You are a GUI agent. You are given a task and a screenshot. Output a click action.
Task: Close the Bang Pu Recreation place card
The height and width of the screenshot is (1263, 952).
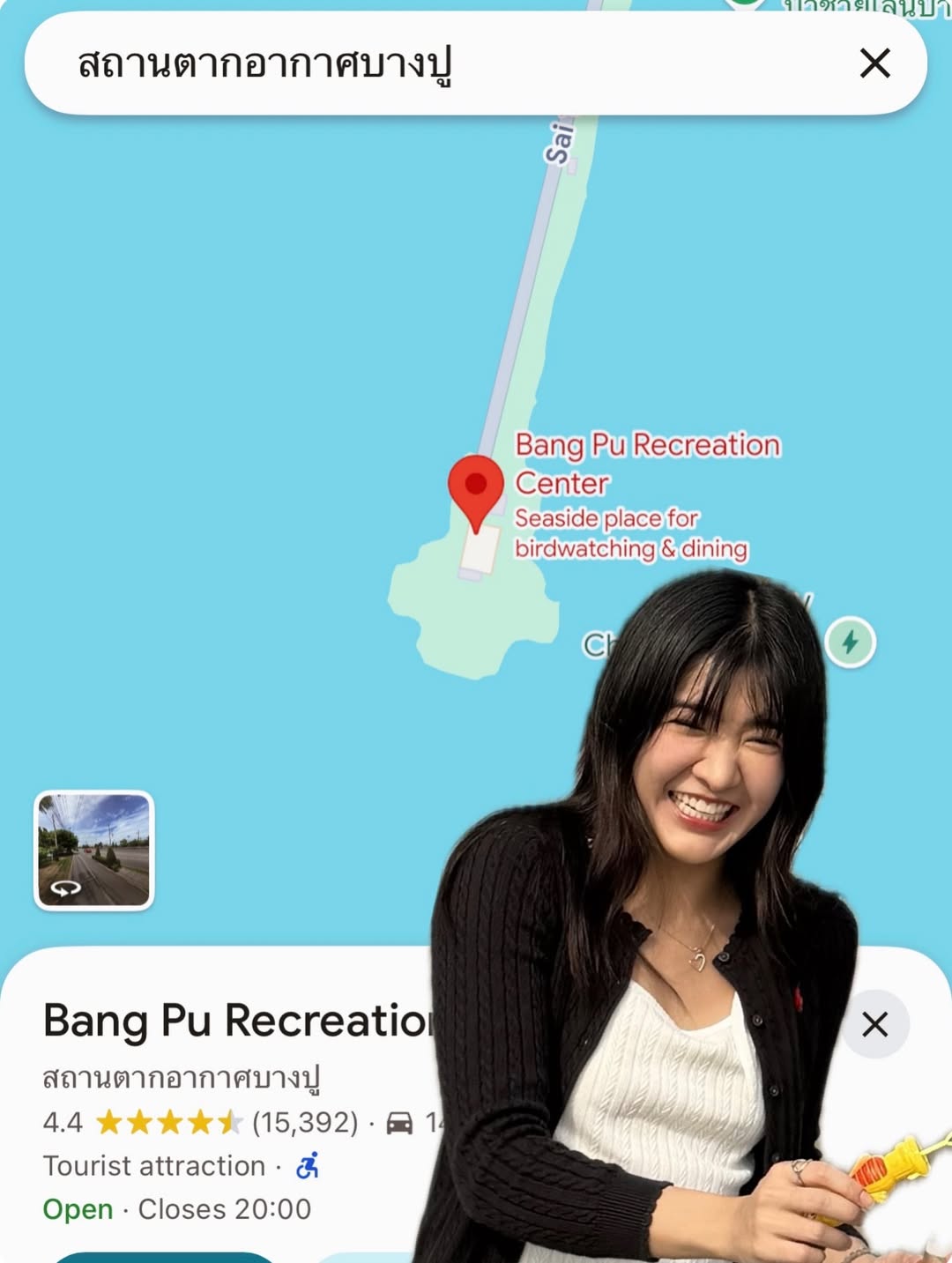tap(874, 1024)
